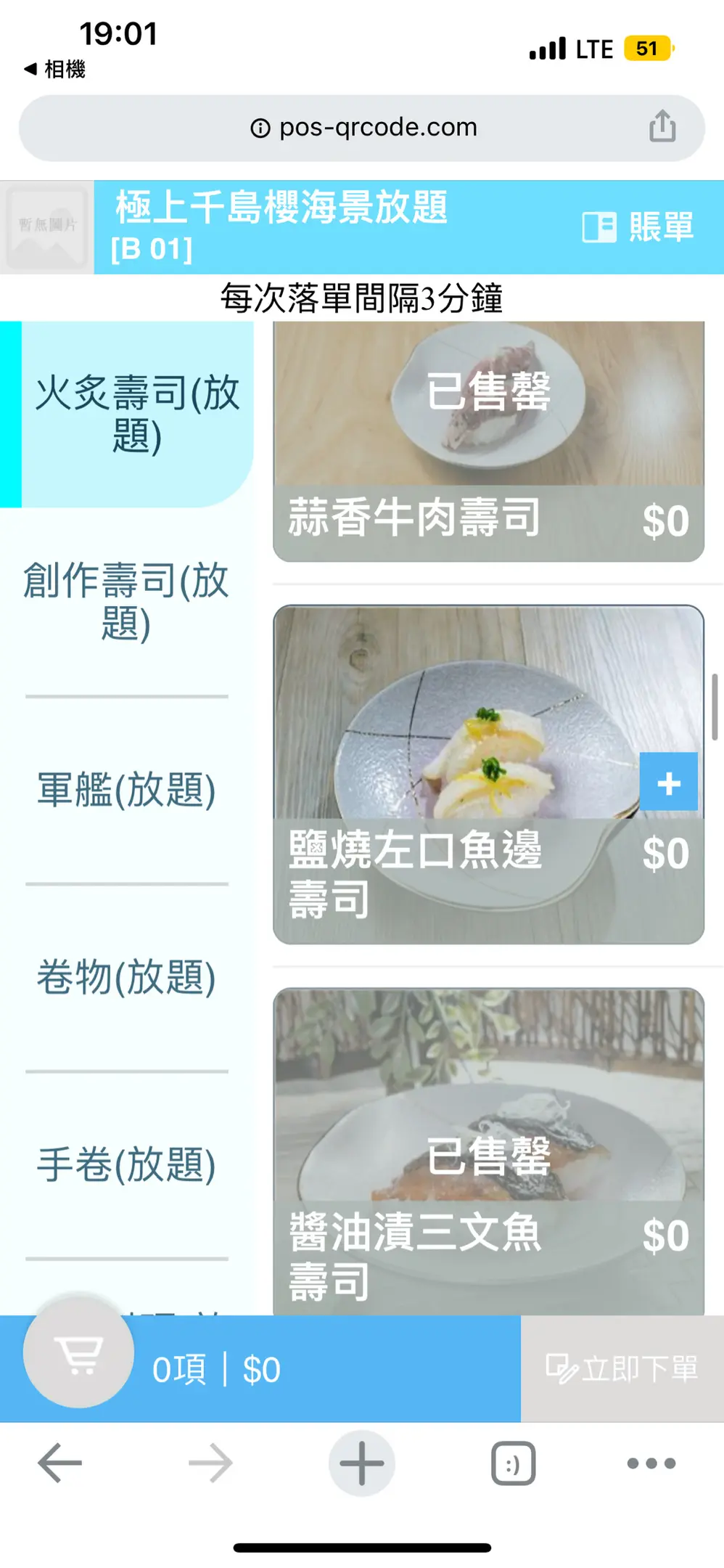
Task: Switch to 軍艦(放題) category
Action: tap(126, 790)
